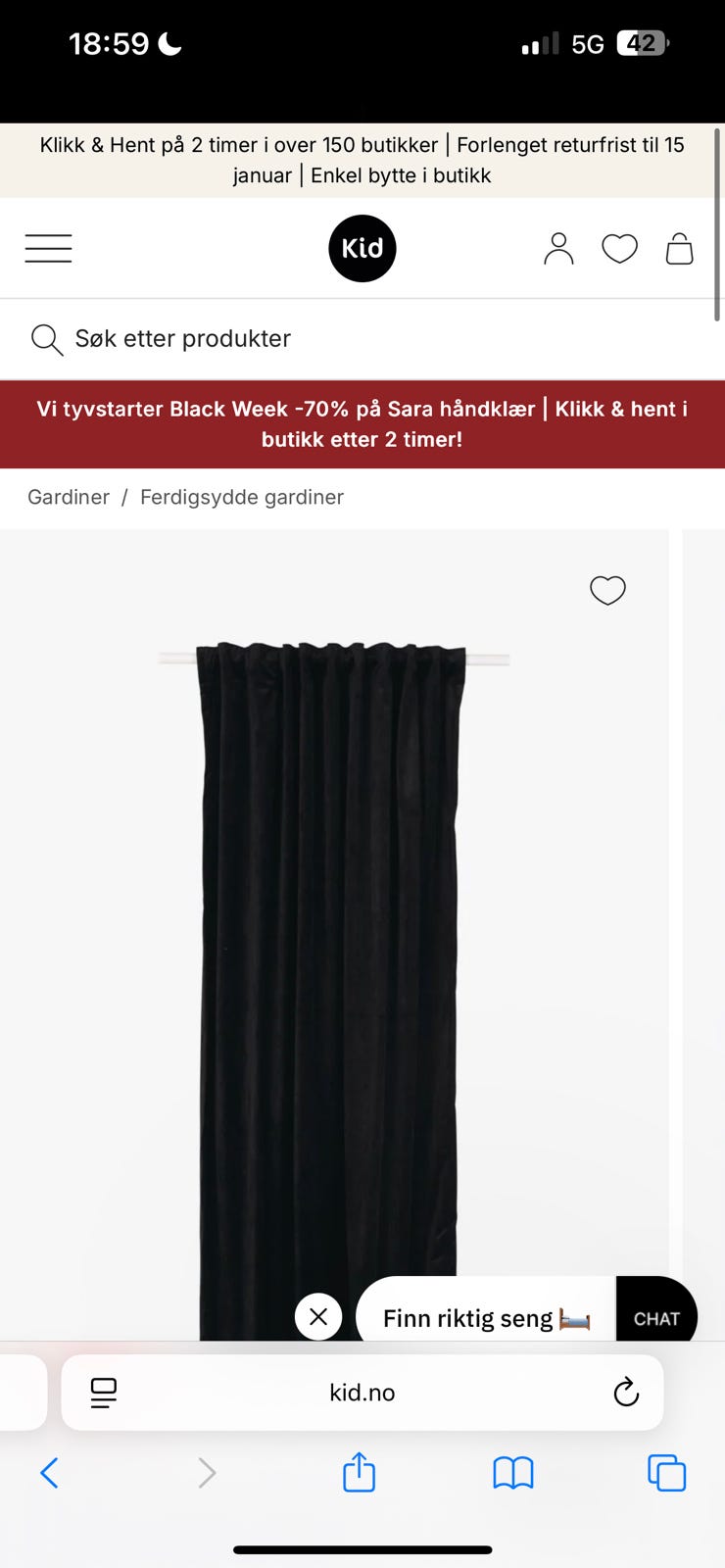Open Safari bookmarks icon

click(512, 1472)
